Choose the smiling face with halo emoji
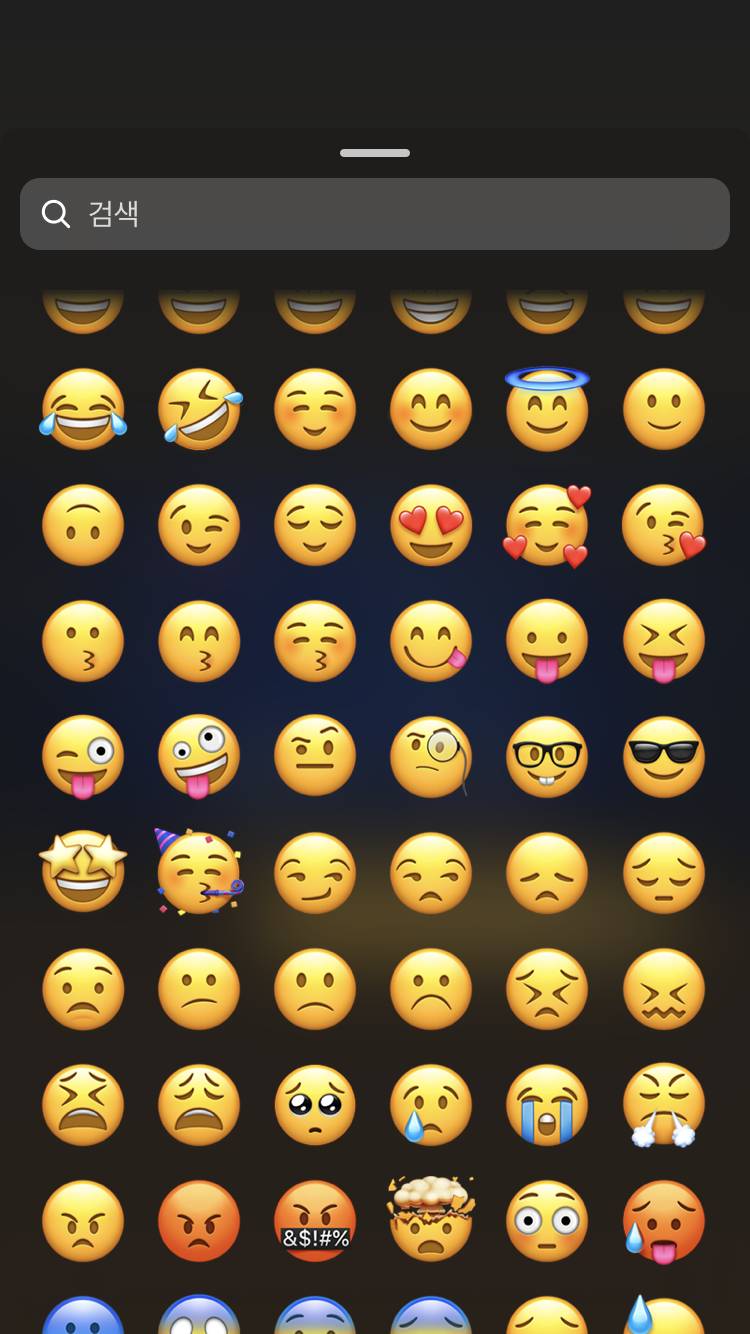Image resolution: width=750 pixels, height=1334 pixels. (x=547, y=408)
